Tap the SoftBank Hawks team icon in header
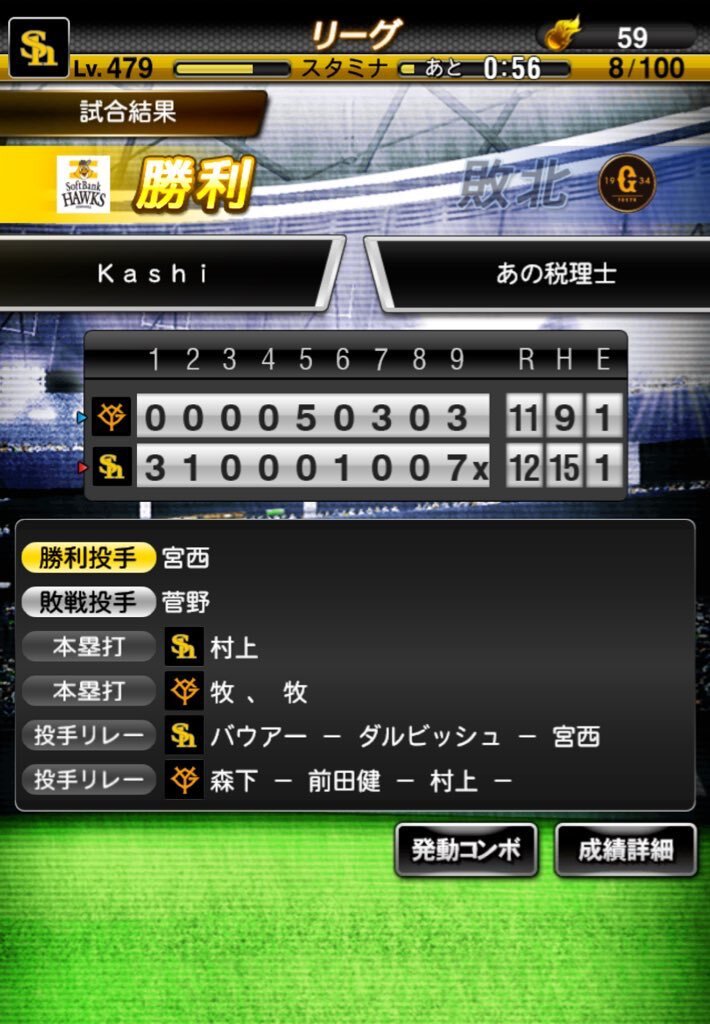The width and height of the screenshot is (710, 1024). 39,48
